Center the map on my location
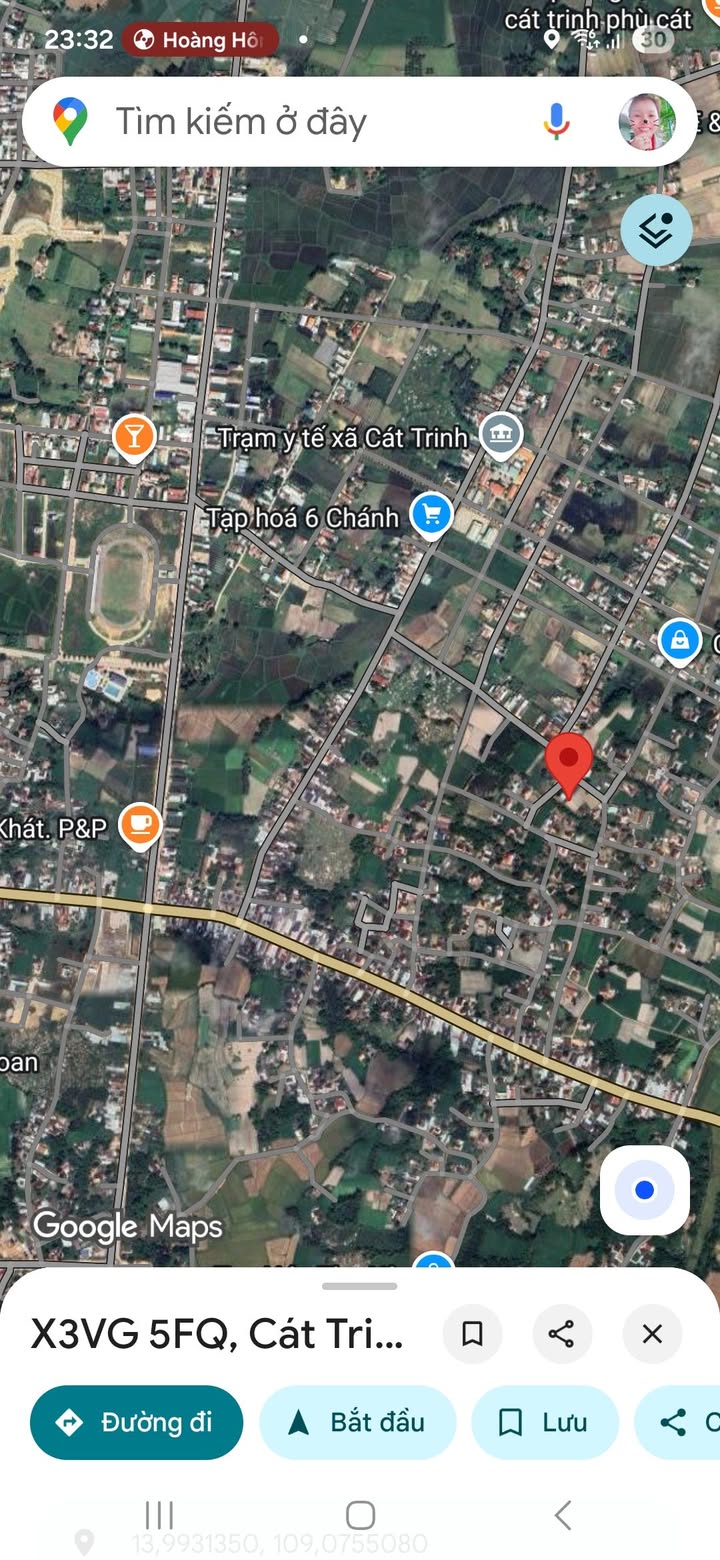720x1560 pixels. pyautogui.click(x=644, y=1190)
